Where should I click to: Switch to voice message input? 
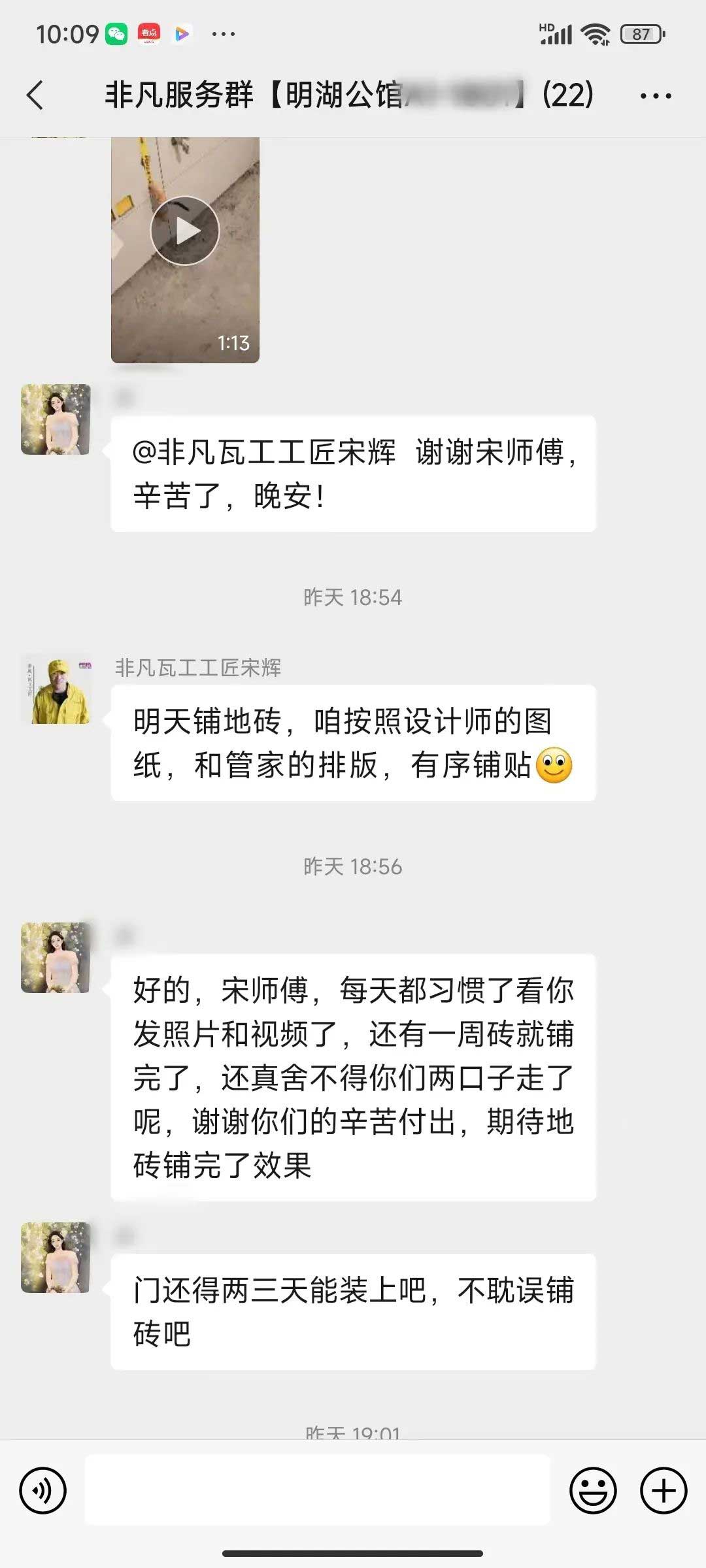pos(43,1490)
